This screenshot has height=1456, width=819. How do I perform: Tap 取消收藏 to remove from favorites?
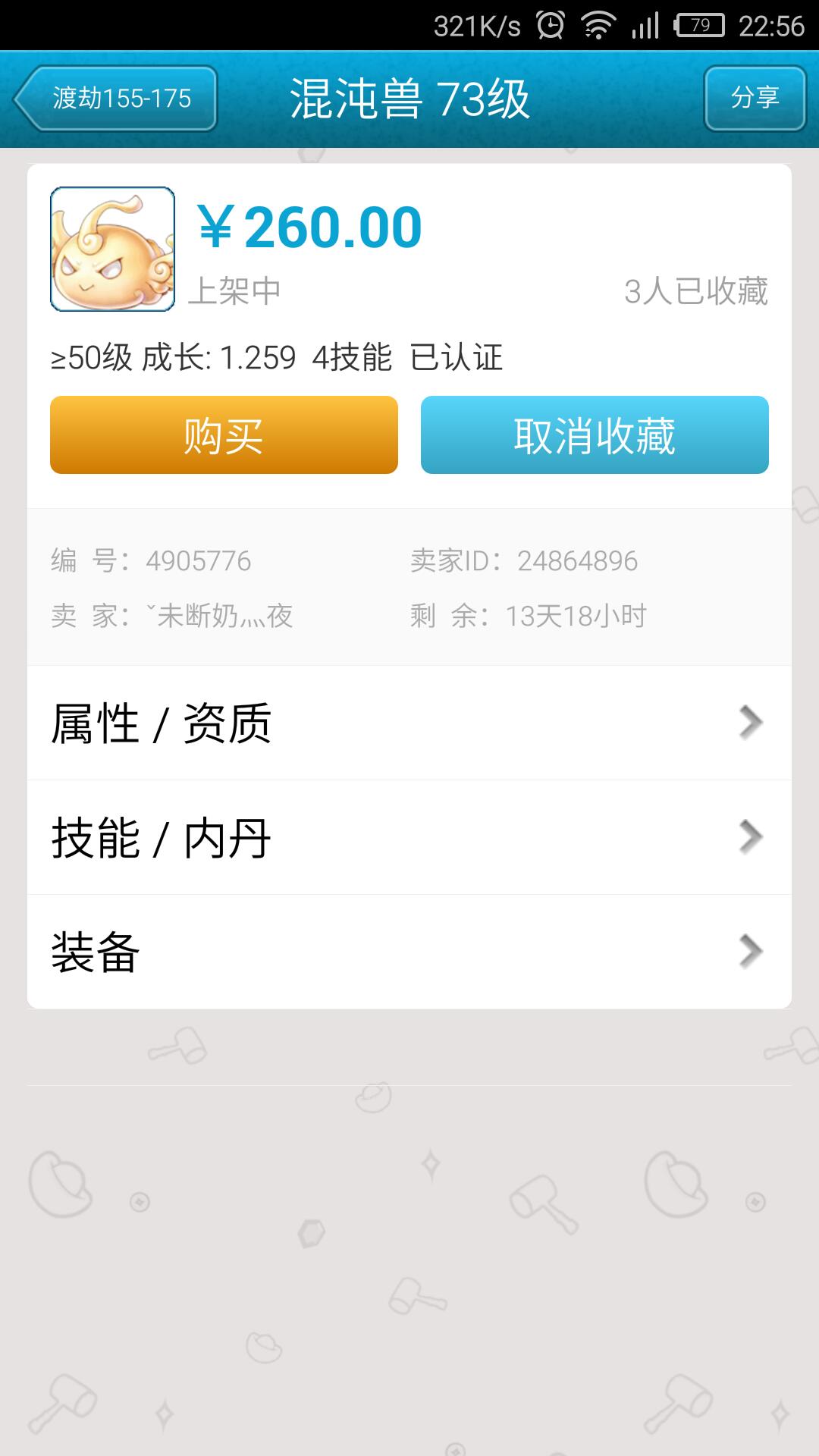coord(595,435)
